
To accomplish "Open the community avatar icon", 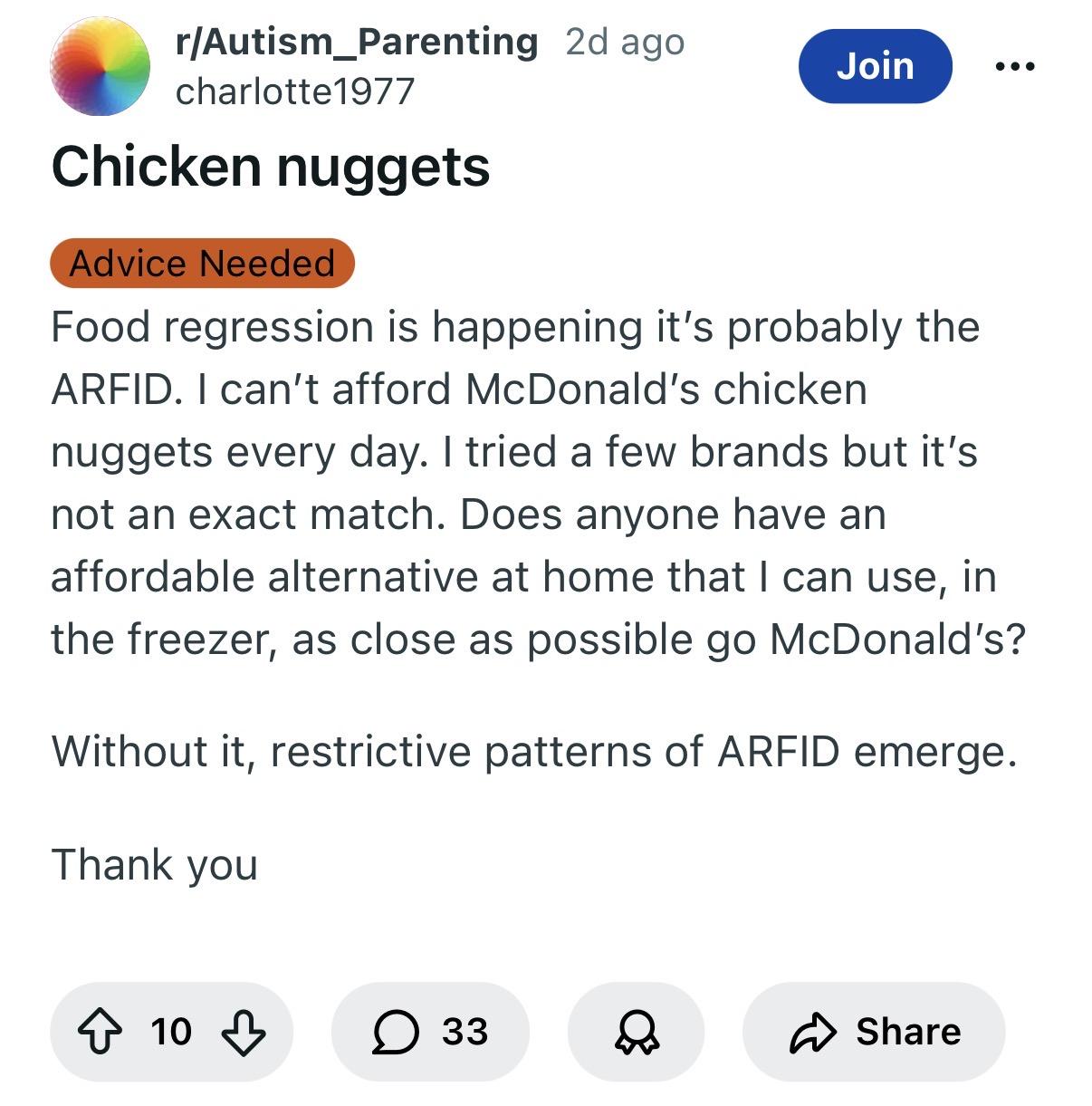I will coord(100,66).
